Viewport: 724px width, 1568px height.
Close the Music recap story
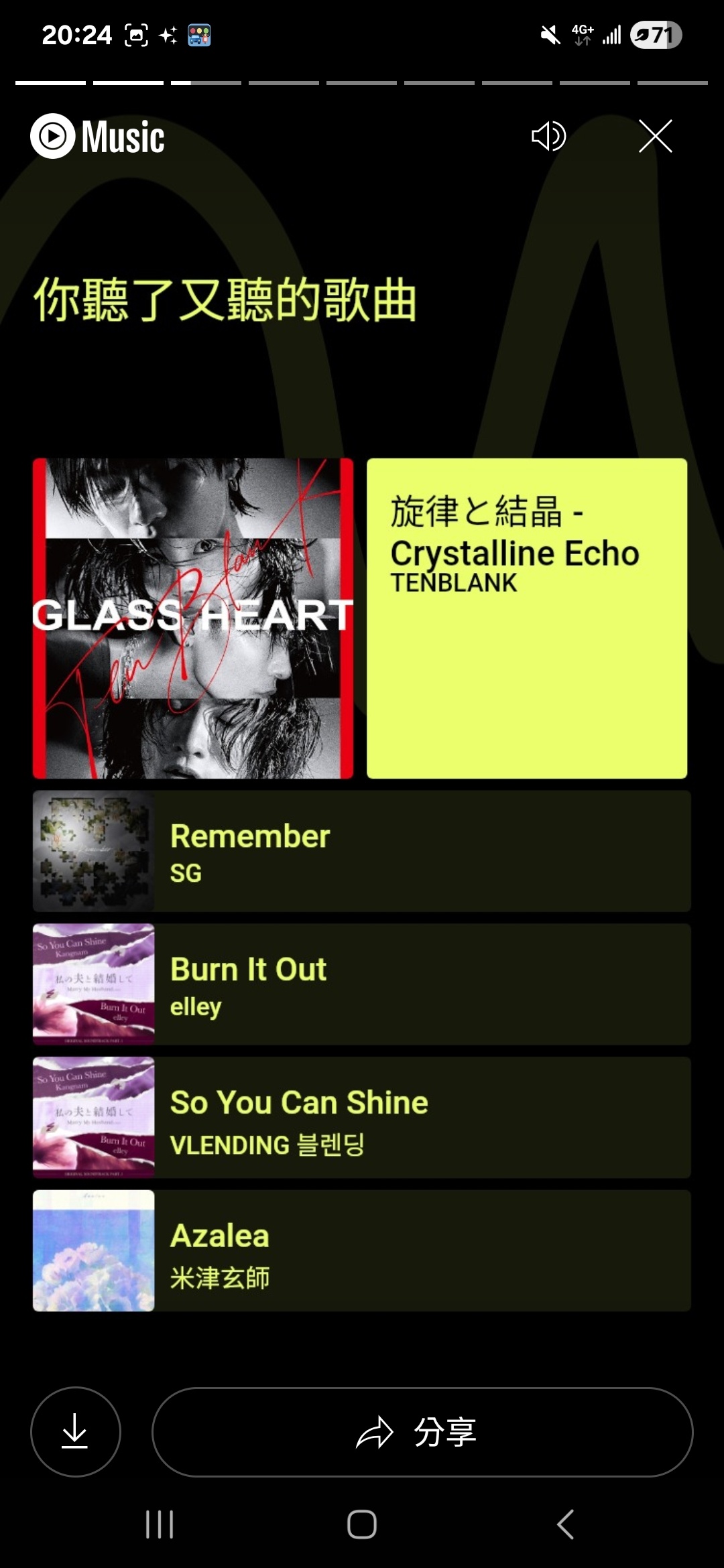pos(655,137)
